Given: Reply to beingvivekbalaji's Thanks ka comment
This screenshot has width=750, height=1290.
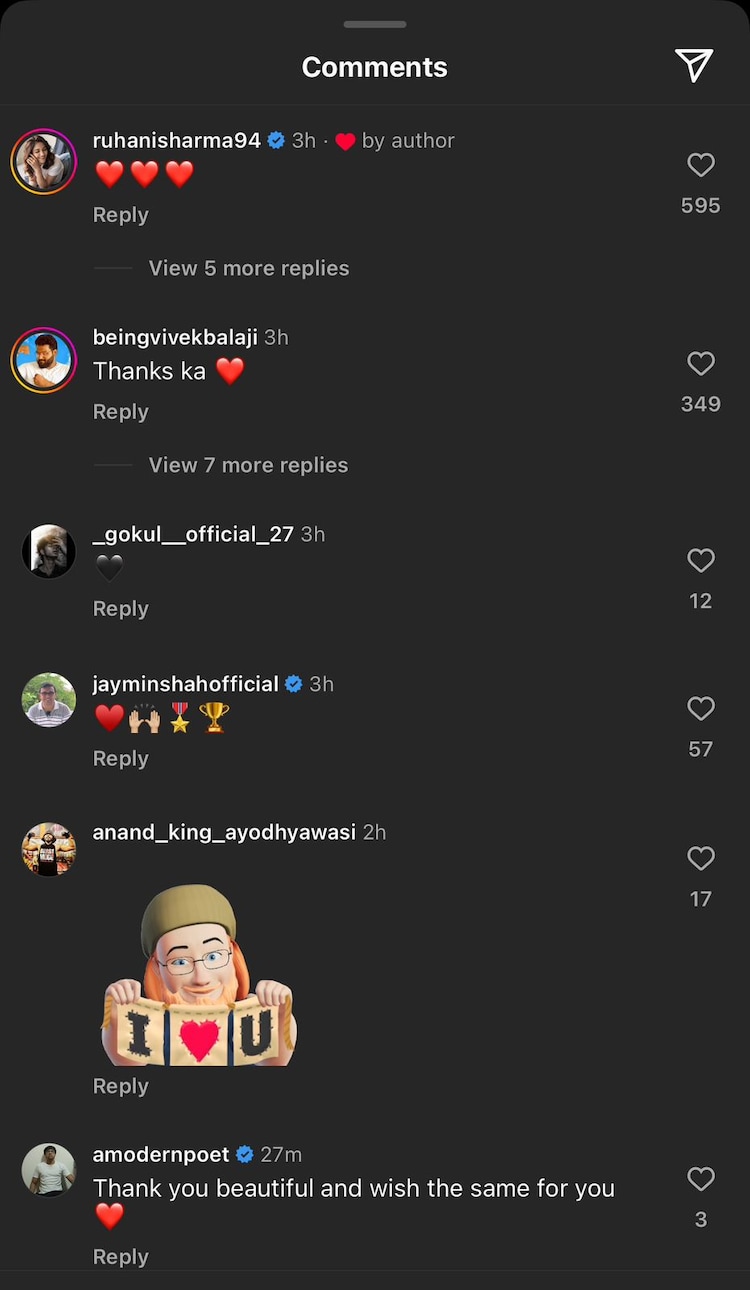Looking at the screenshot, I should pyautogui.click(x=120, y=412).
